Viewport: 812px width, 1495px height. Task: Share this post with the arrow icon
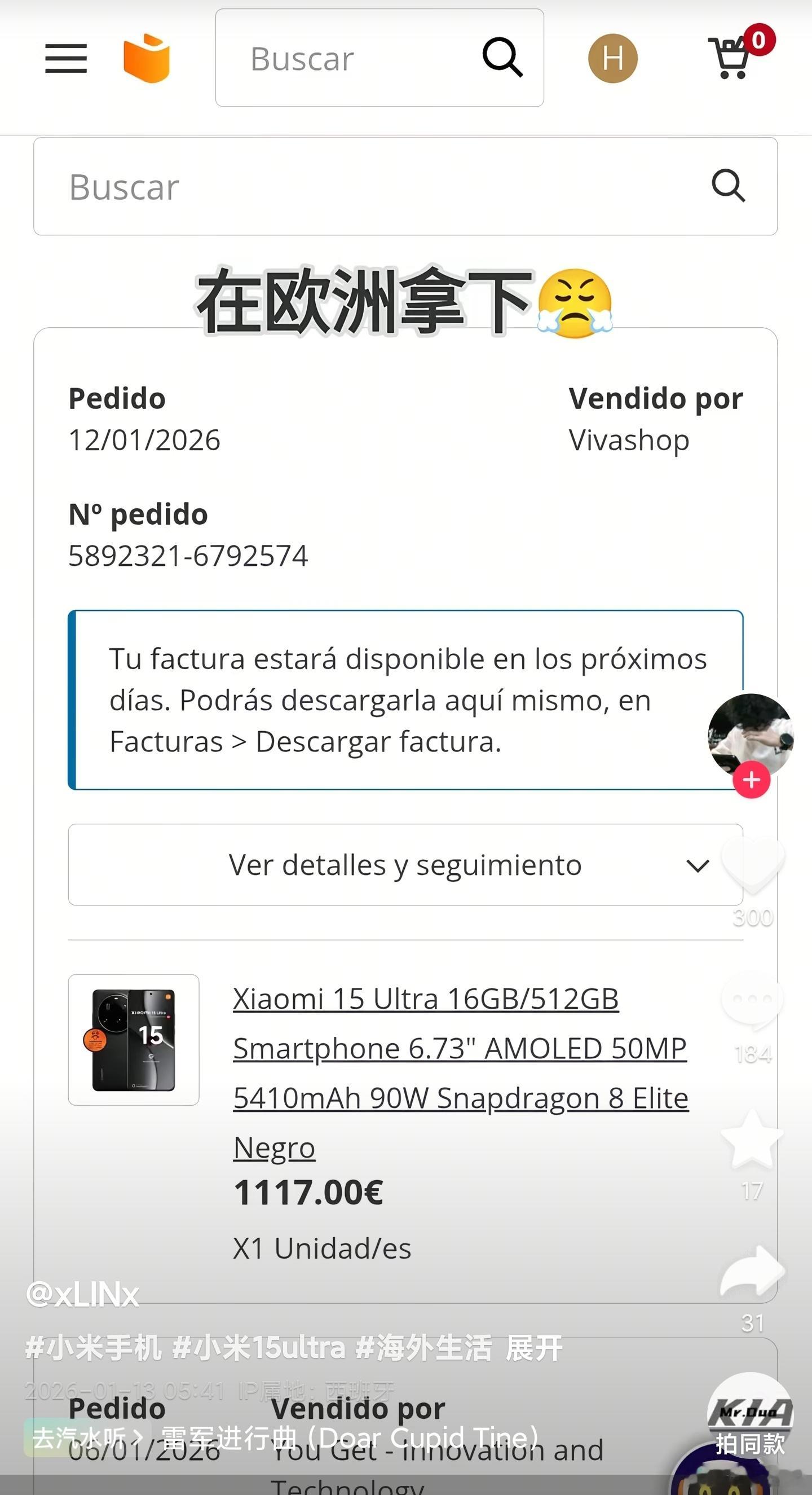(x=752, y=1272)
